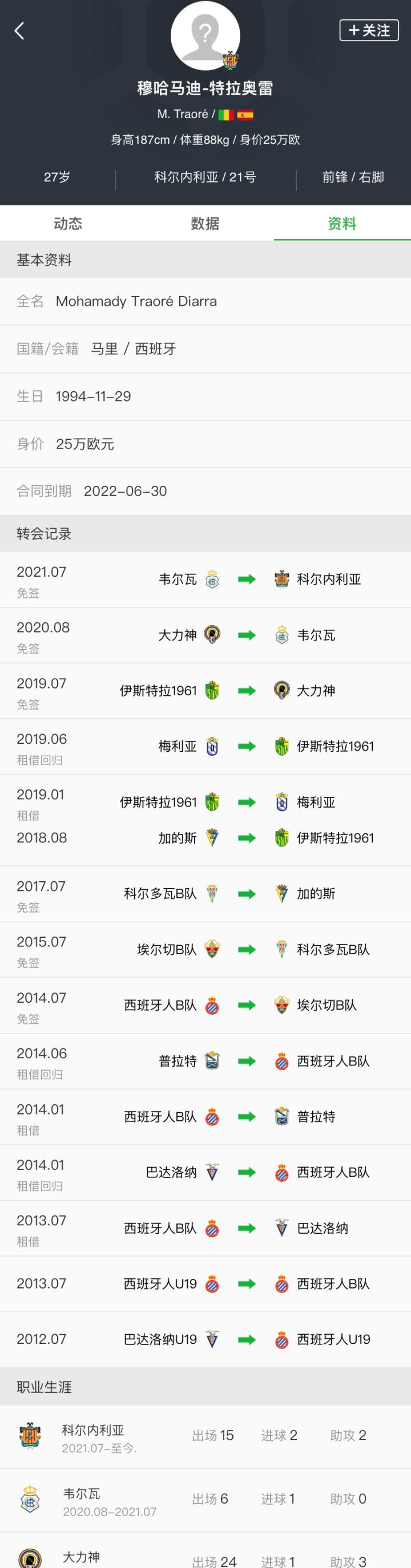Follow player with the 关注 button
Viewport: 411px width, 1568px height.
368,30
